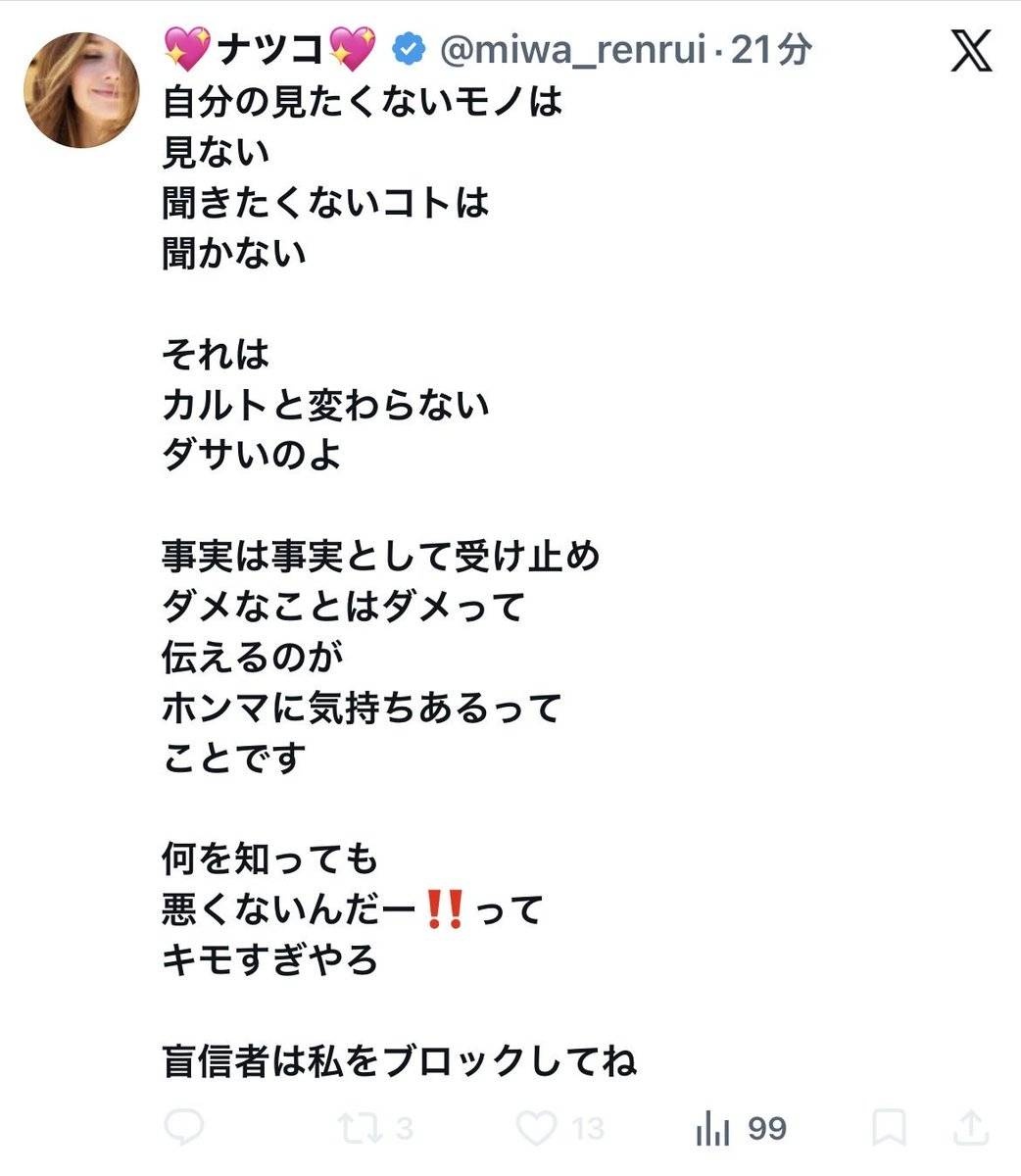Viewport: 1021px width, 1176px height.
Task: View analytics for the post
Action: click(x=713, y=1128)
